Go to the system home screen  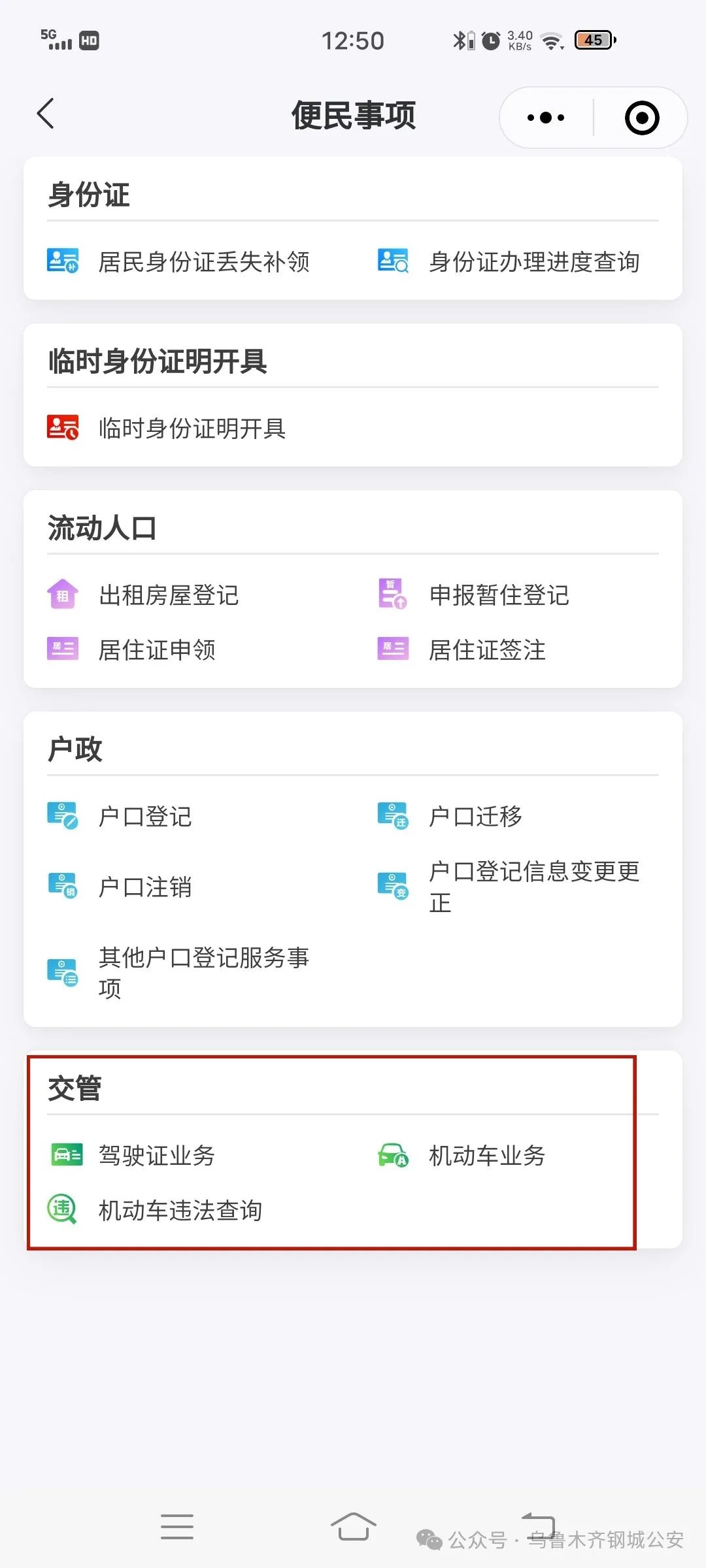(x=353, y=1527)
